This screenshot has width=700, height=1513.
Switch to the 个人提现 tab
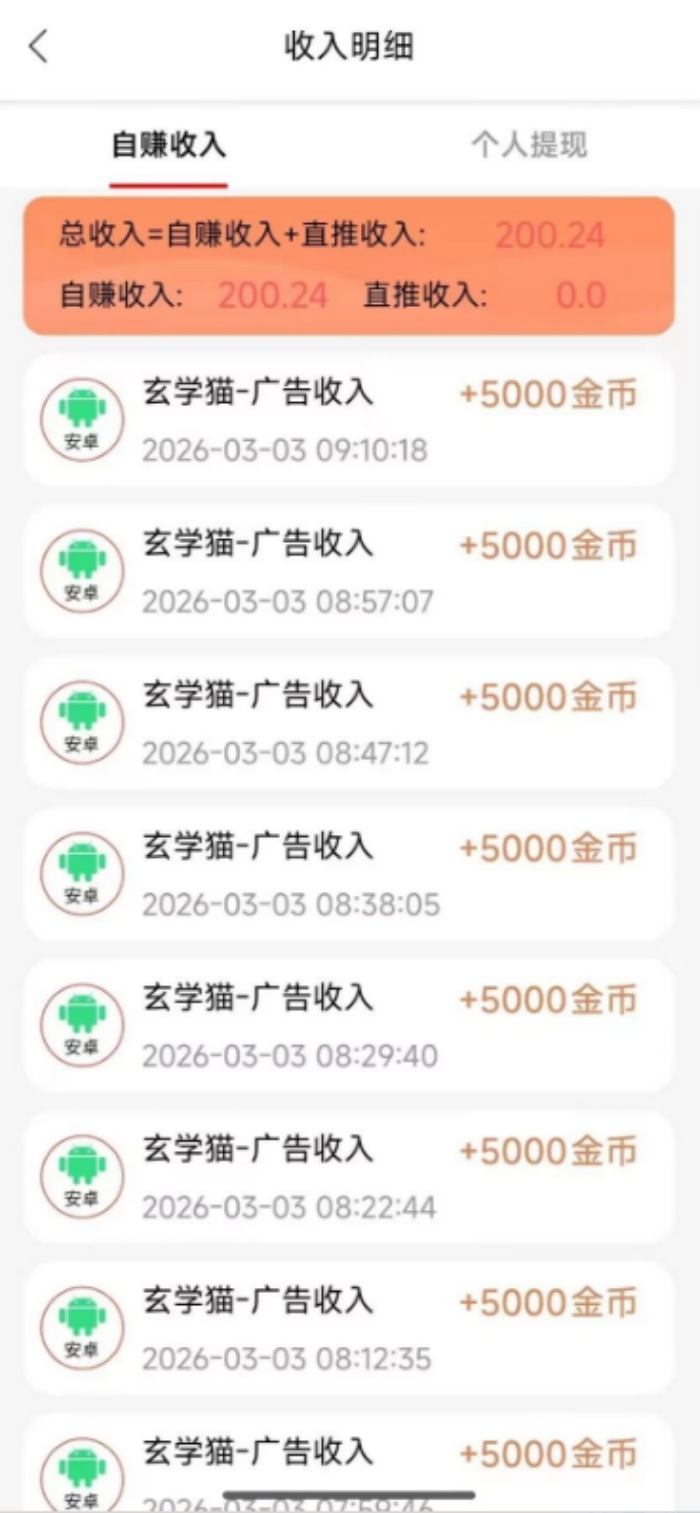click(529, 146)
